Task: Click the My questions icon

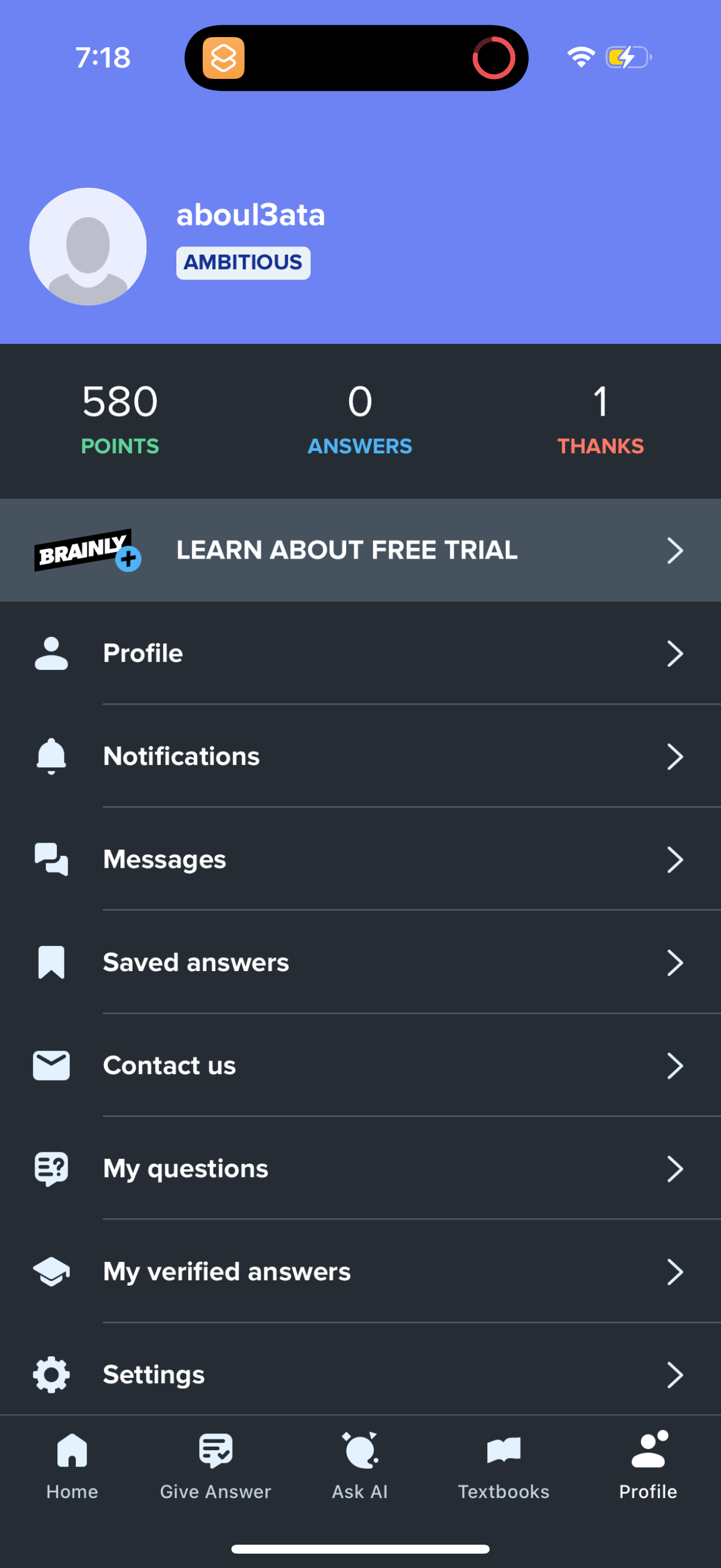Action: tap(51, 1168)
